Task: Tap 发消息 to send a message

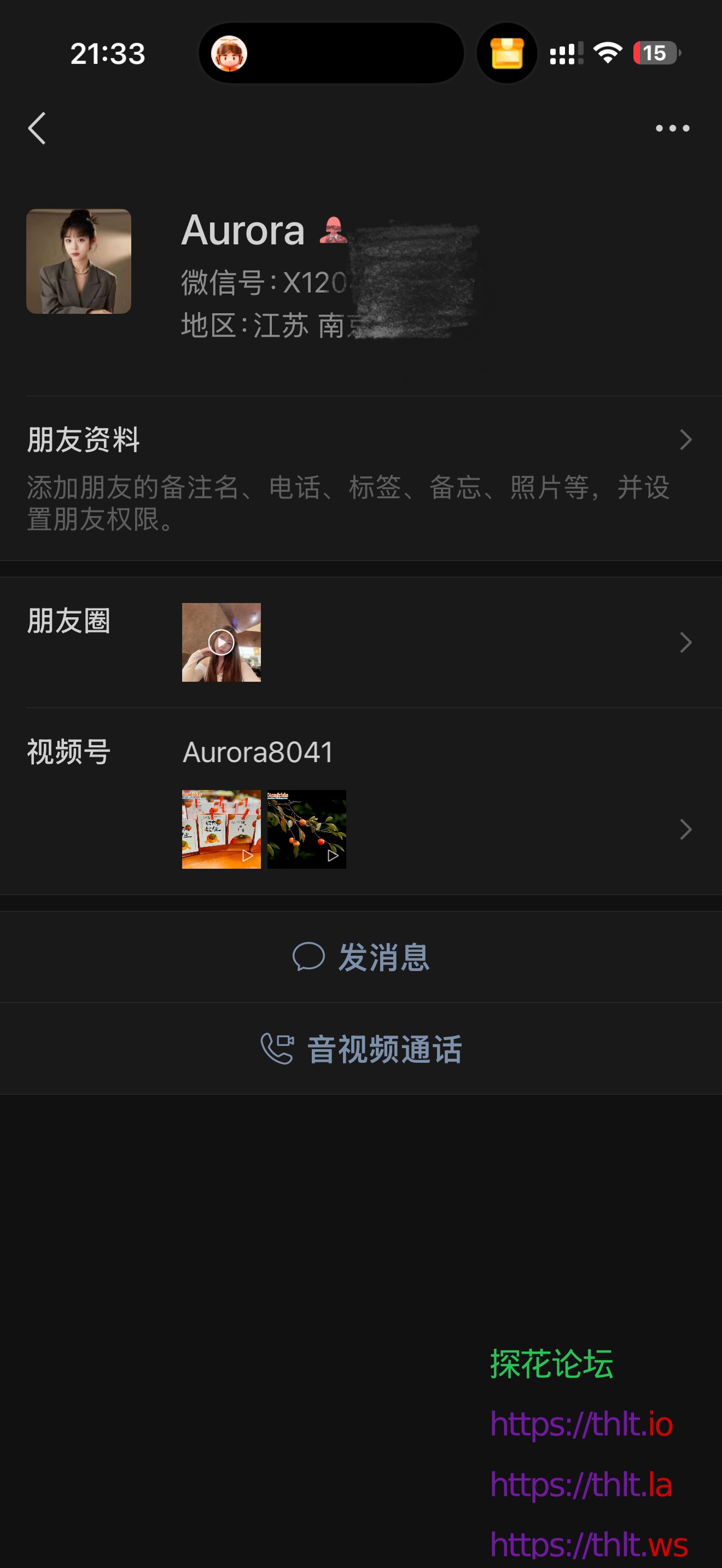Action: (x=360, y=956)
